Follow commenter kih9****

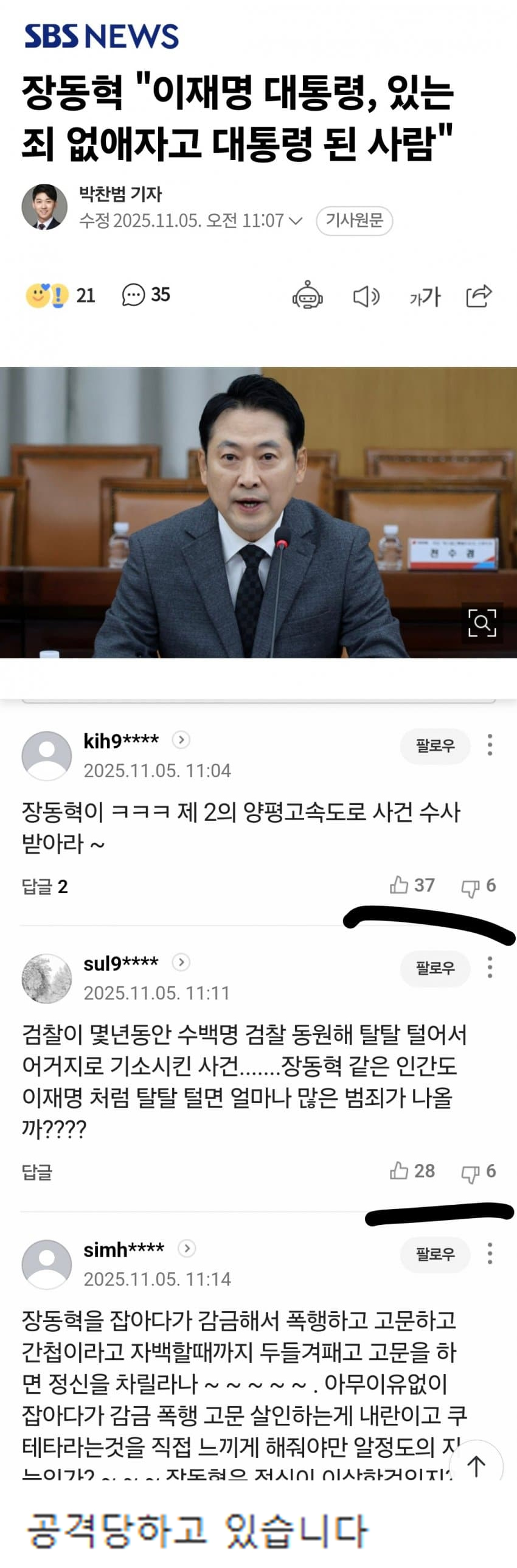435,745
